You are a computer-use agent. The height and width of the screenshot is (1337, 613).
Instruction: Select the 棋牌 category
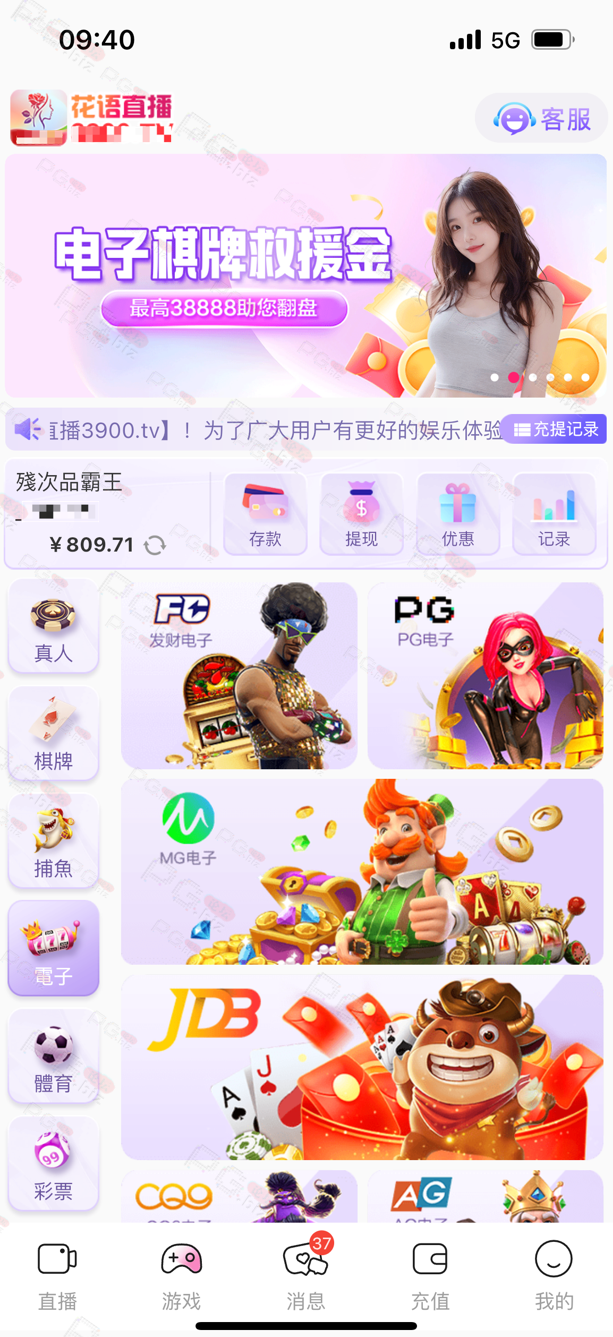(x=54, y=735)
